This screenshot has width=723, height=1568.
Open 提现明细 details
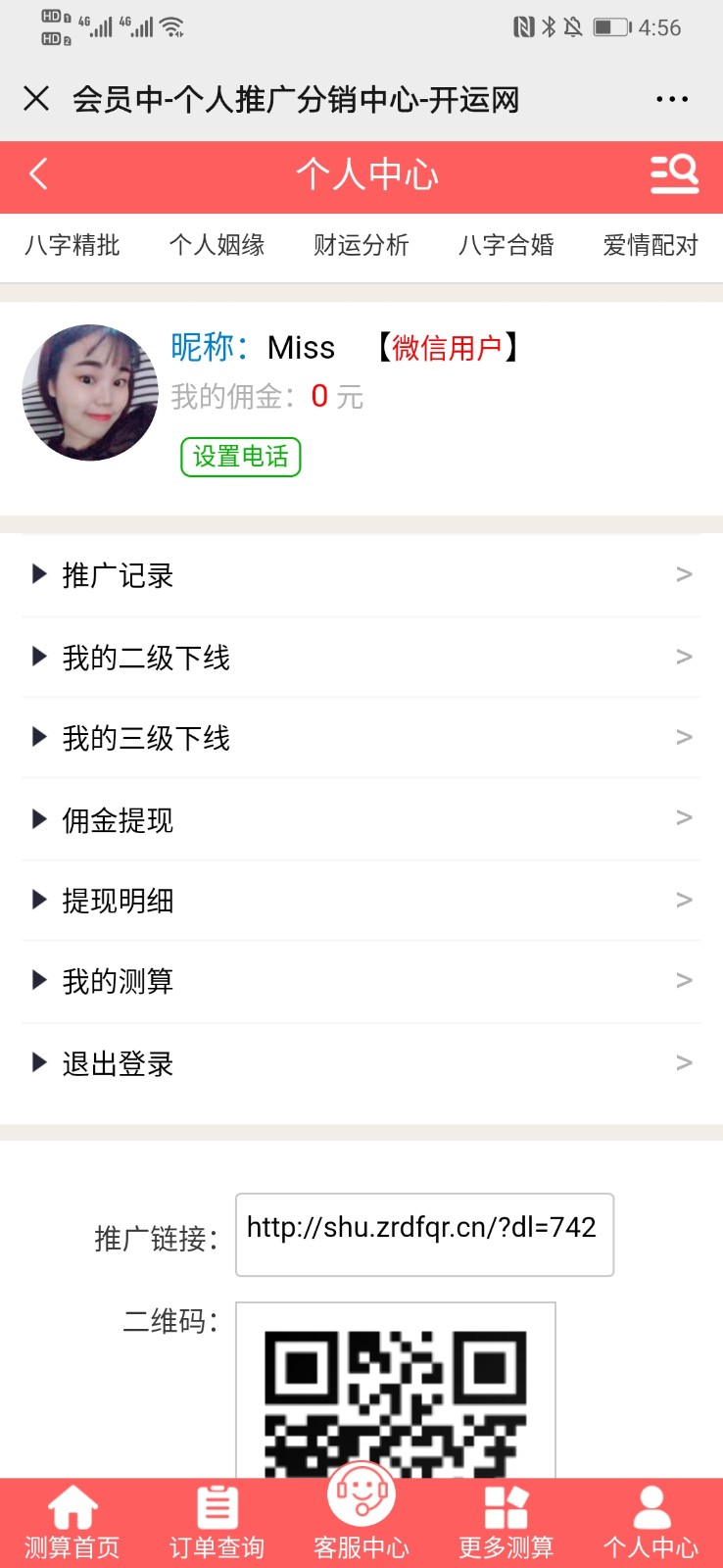pyautogui.click(x=361, y=901)
